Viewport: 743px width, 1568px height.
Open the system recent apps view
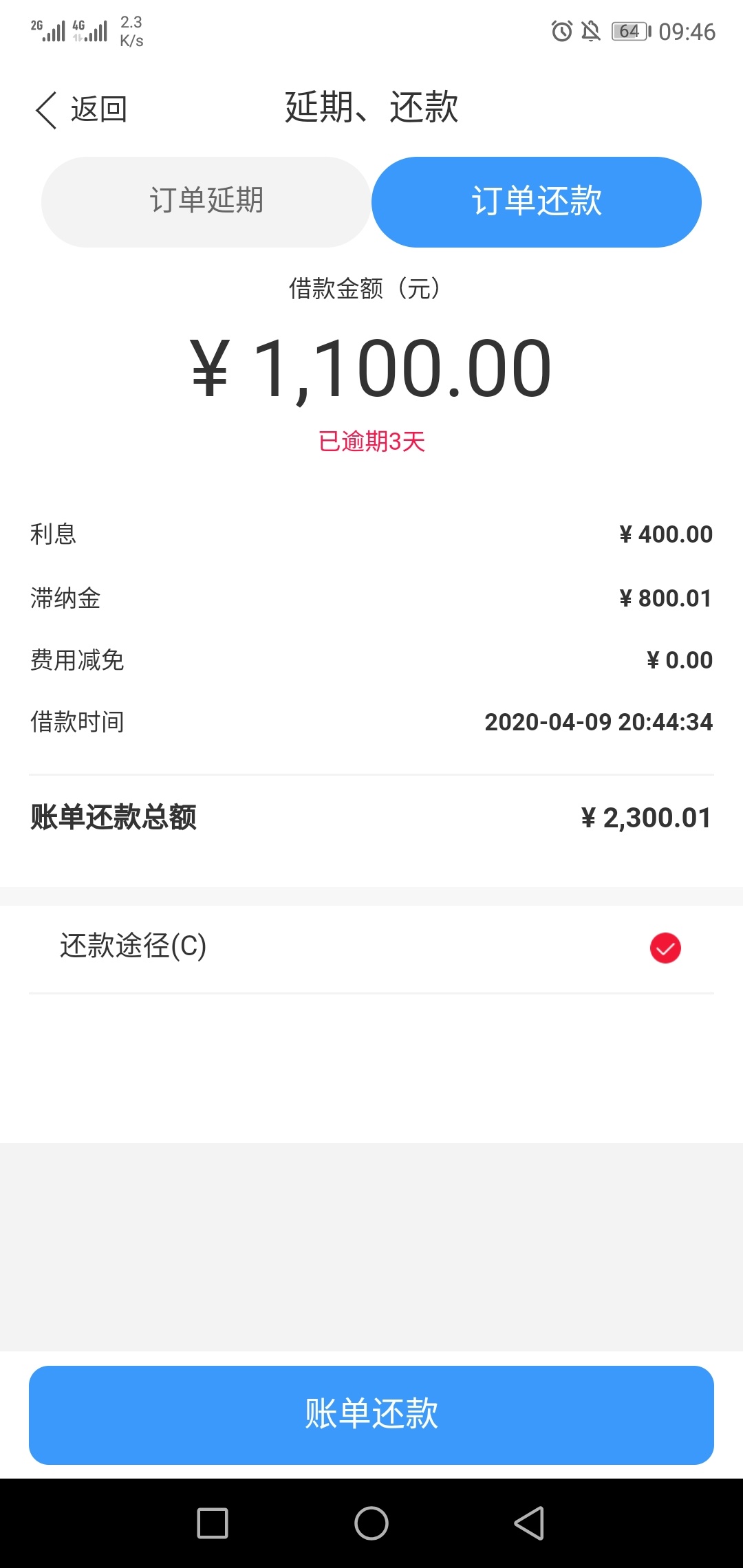click(213, 1523)
